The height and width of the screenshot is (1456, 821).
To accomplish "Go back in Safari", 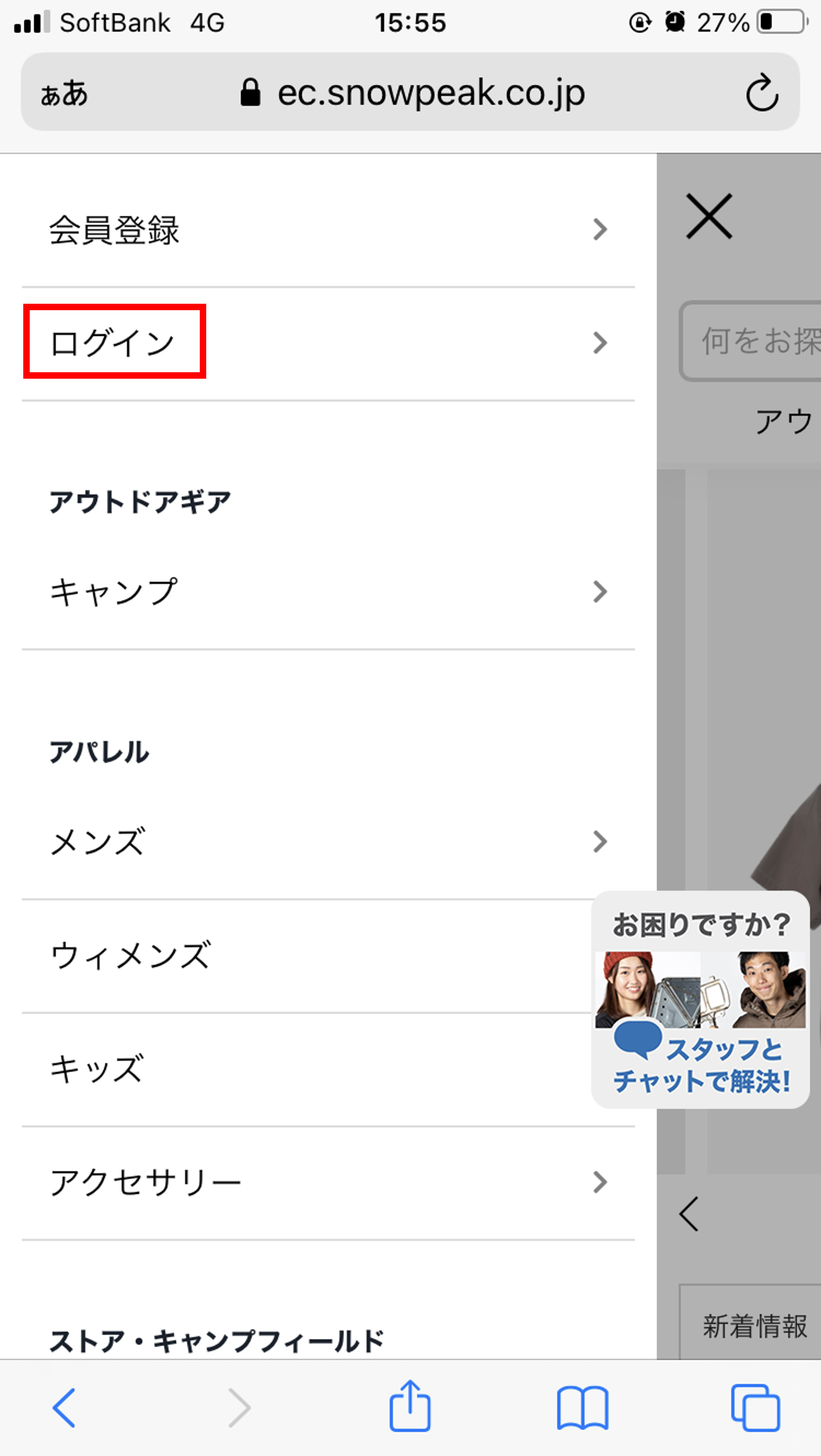I will (x=64, y=1407).
